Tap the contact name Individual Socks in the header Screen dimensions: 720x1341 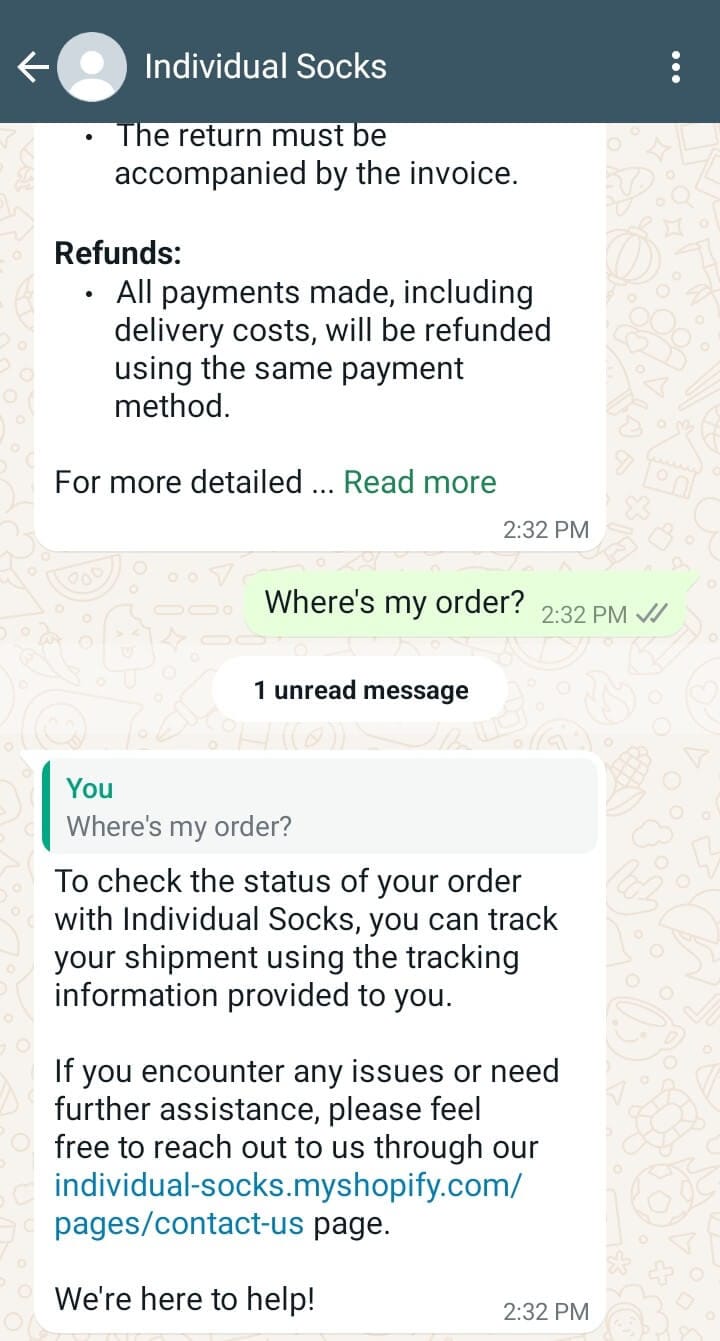click(x=265, y=66)
